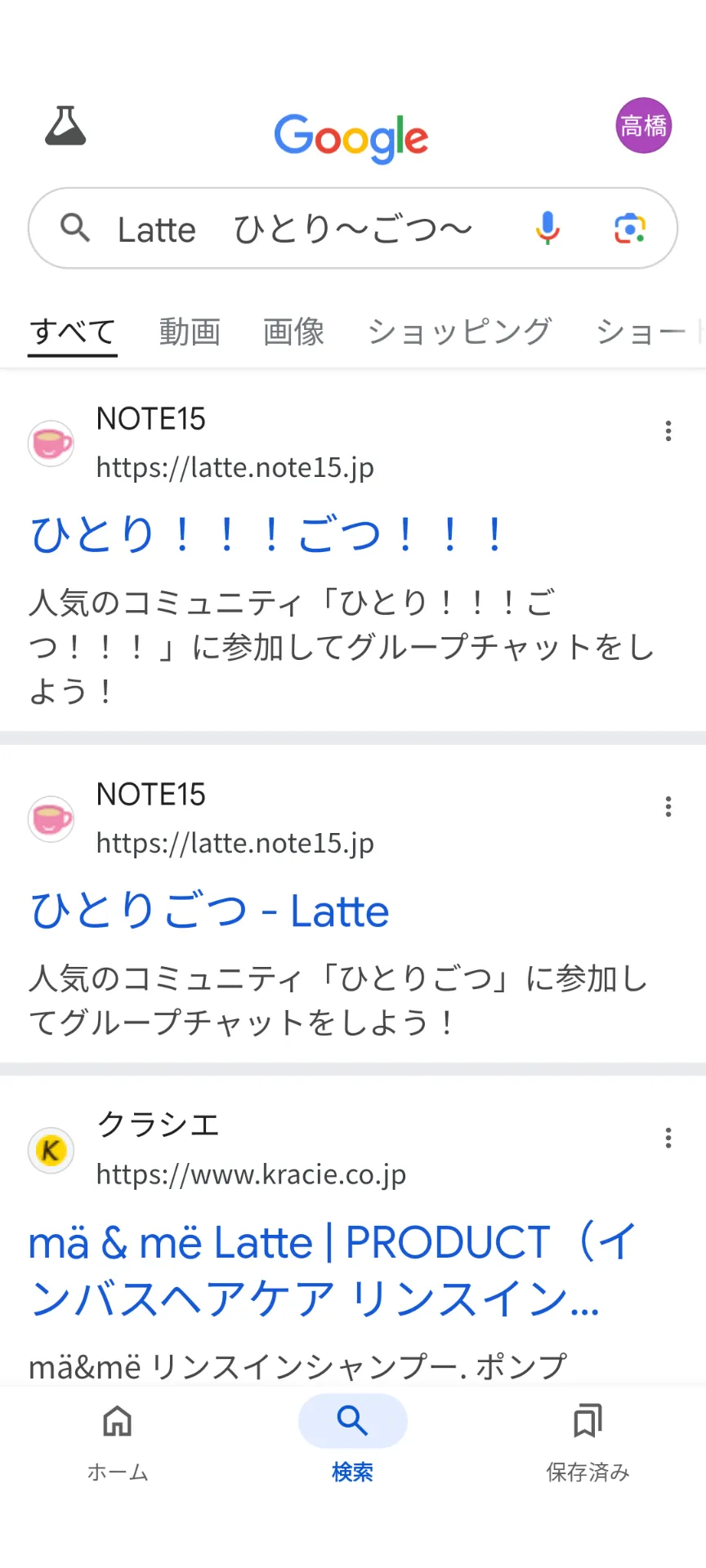Open the ひとり！！！ごつ！！！ result
This screenshot has height=1568, width=706.
tap(266, 535)
